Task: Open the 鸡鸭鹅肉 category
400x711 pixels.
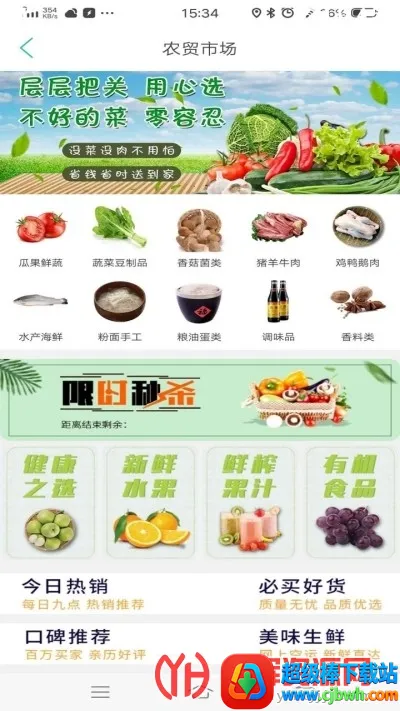Action: [358, 237]
